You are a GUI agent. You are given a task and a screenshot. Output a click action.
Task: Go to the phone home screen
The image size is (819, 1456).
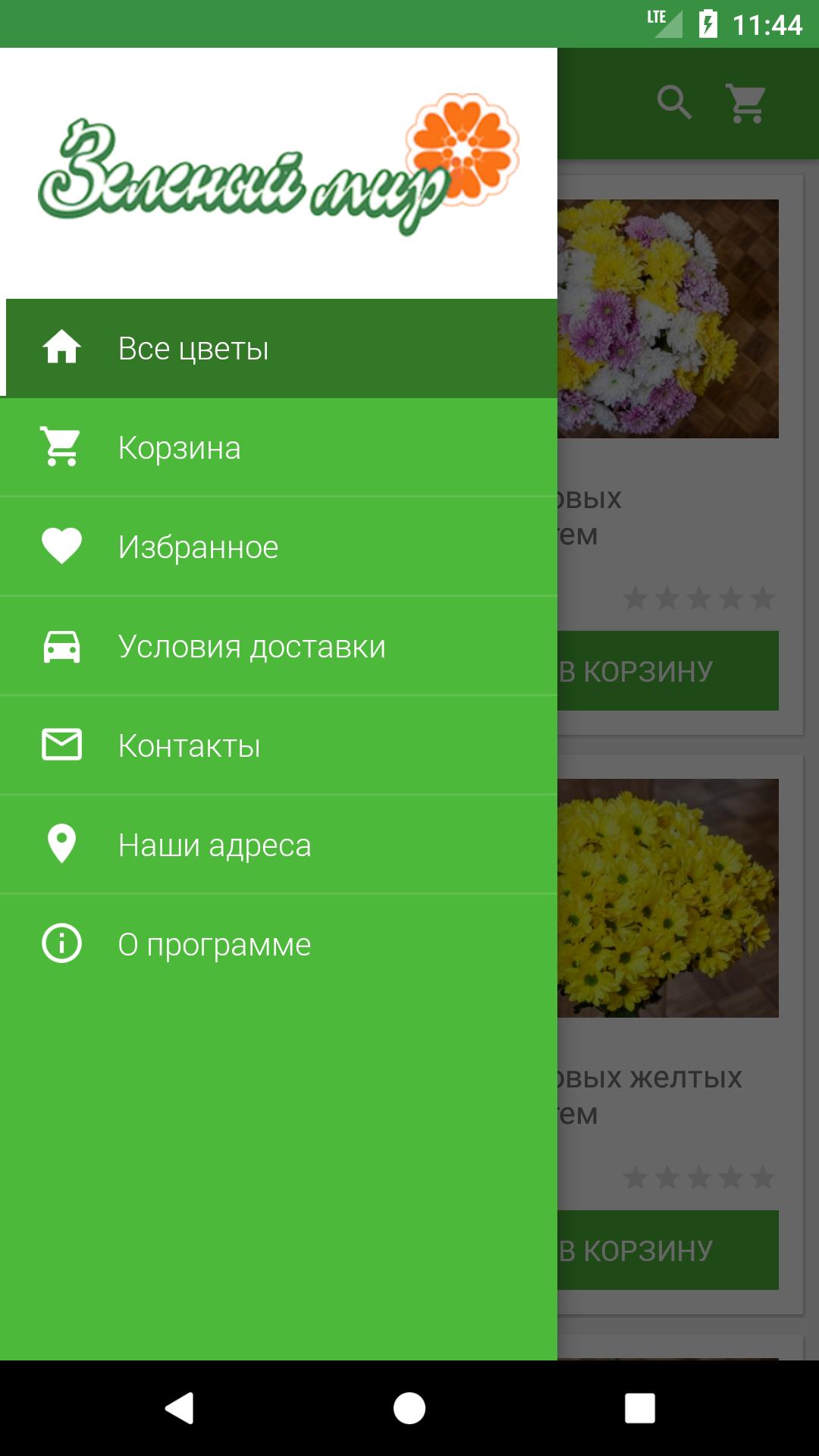tap(409, 1408)
